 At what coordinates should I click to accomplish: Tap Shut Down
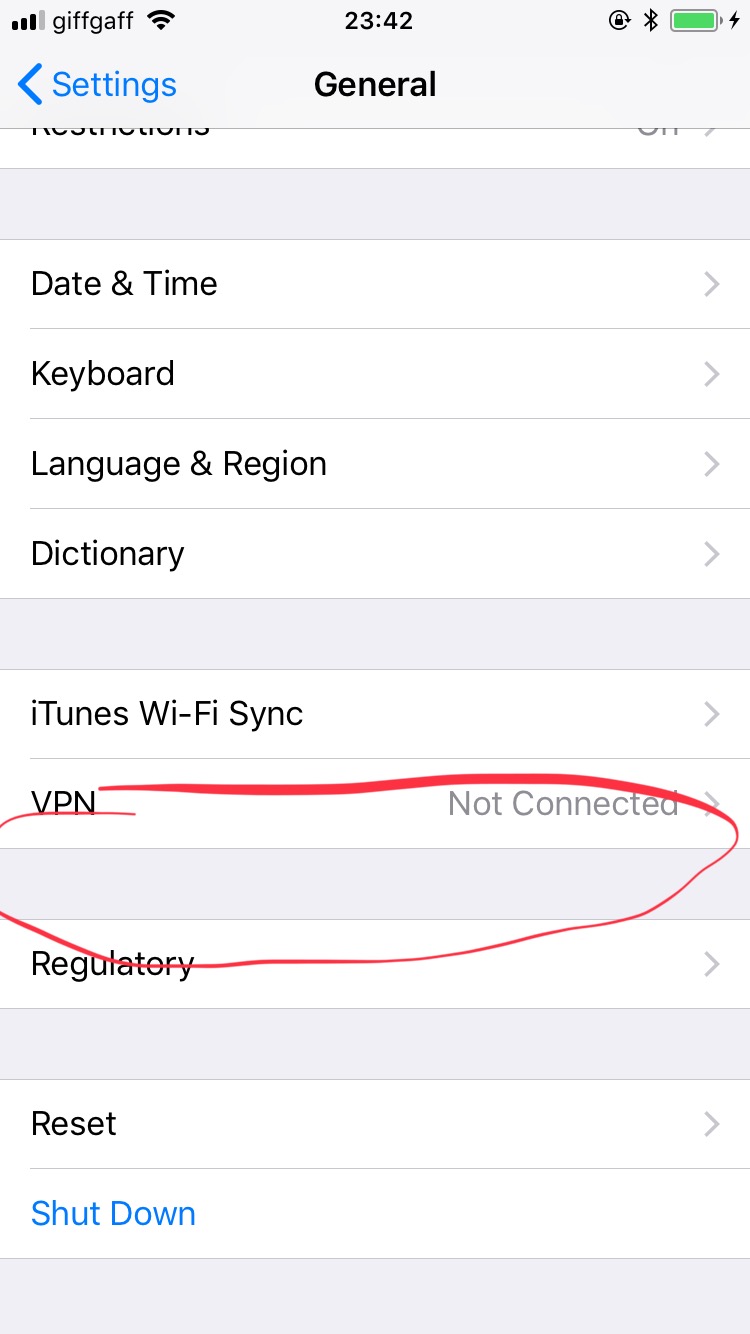click(114, 1214)
